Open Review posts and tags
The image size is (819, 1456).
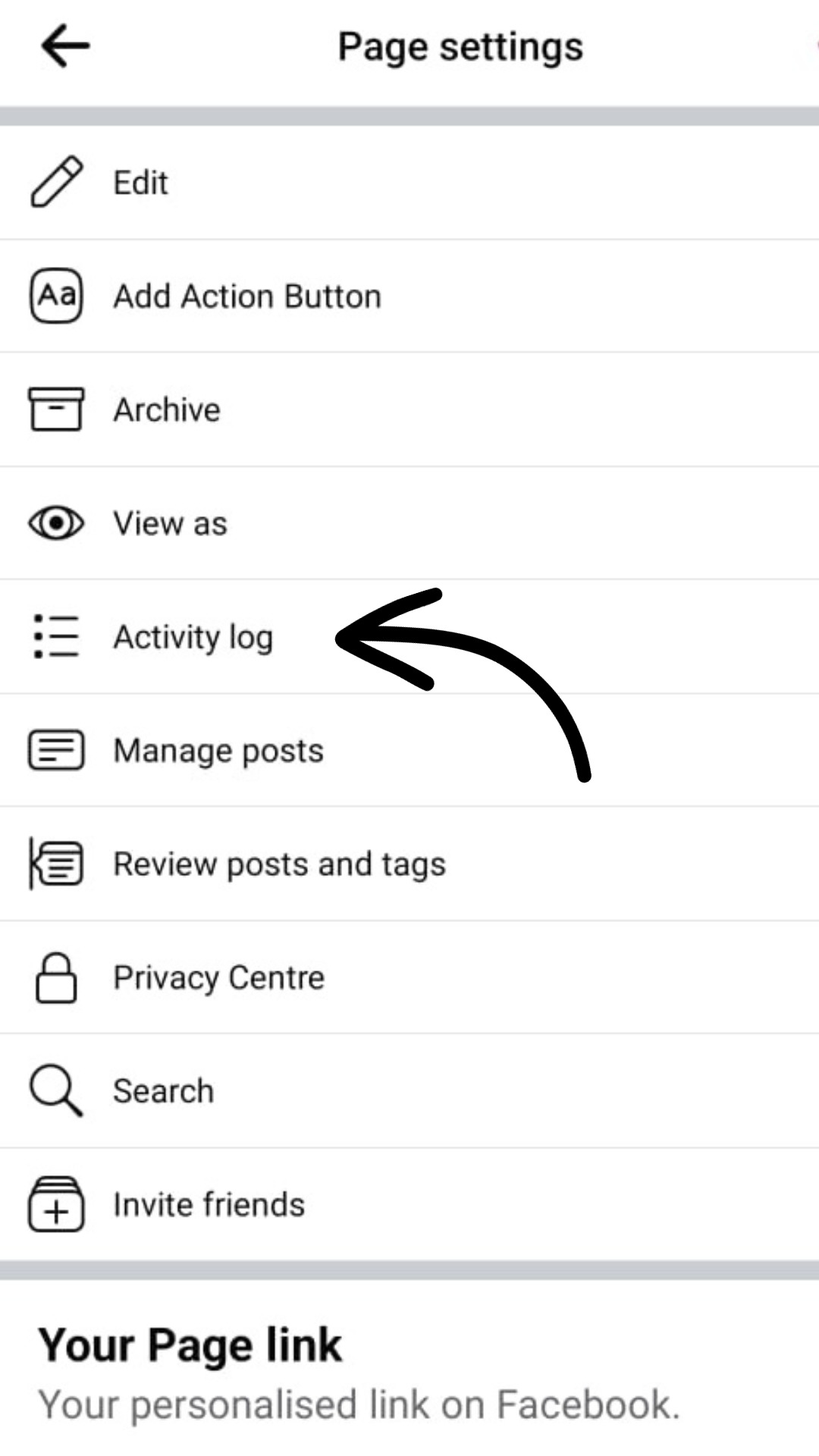[x=279, y=864]
